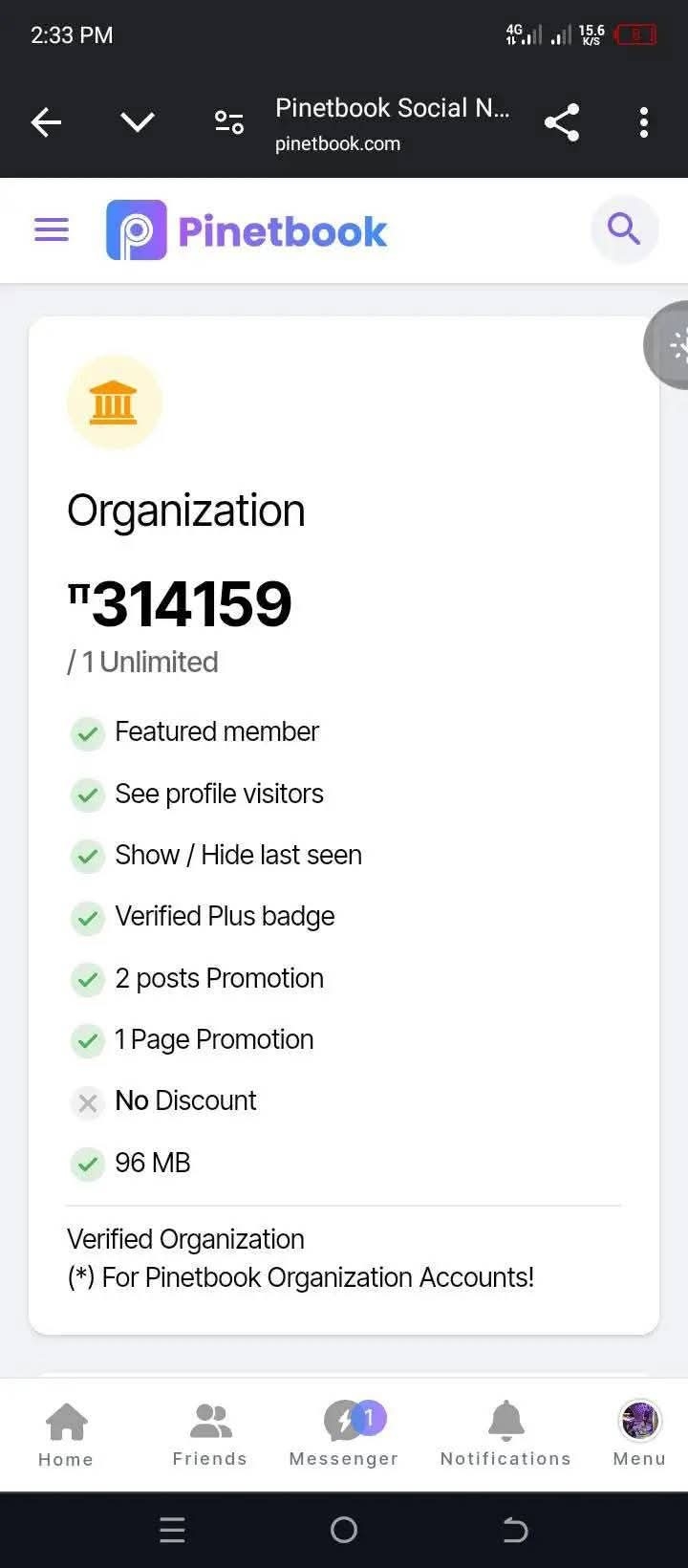This screenshot has height=1568, width=688.
Task: Tap the system home button
Action: (344, 1531)
